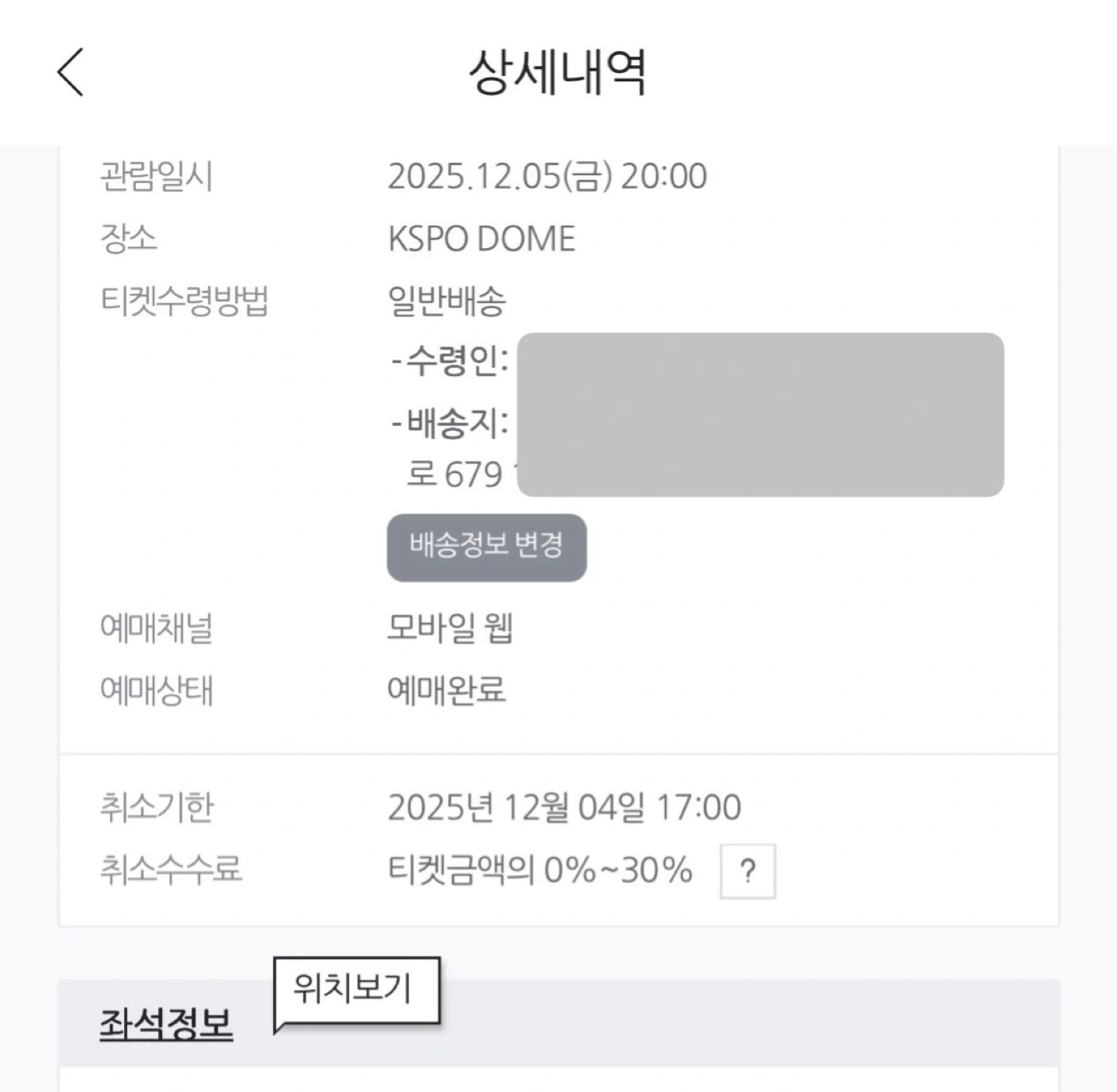Tap the 배송정보 변경 button
The image size is (1117, 1092).
tap(486, 547)
